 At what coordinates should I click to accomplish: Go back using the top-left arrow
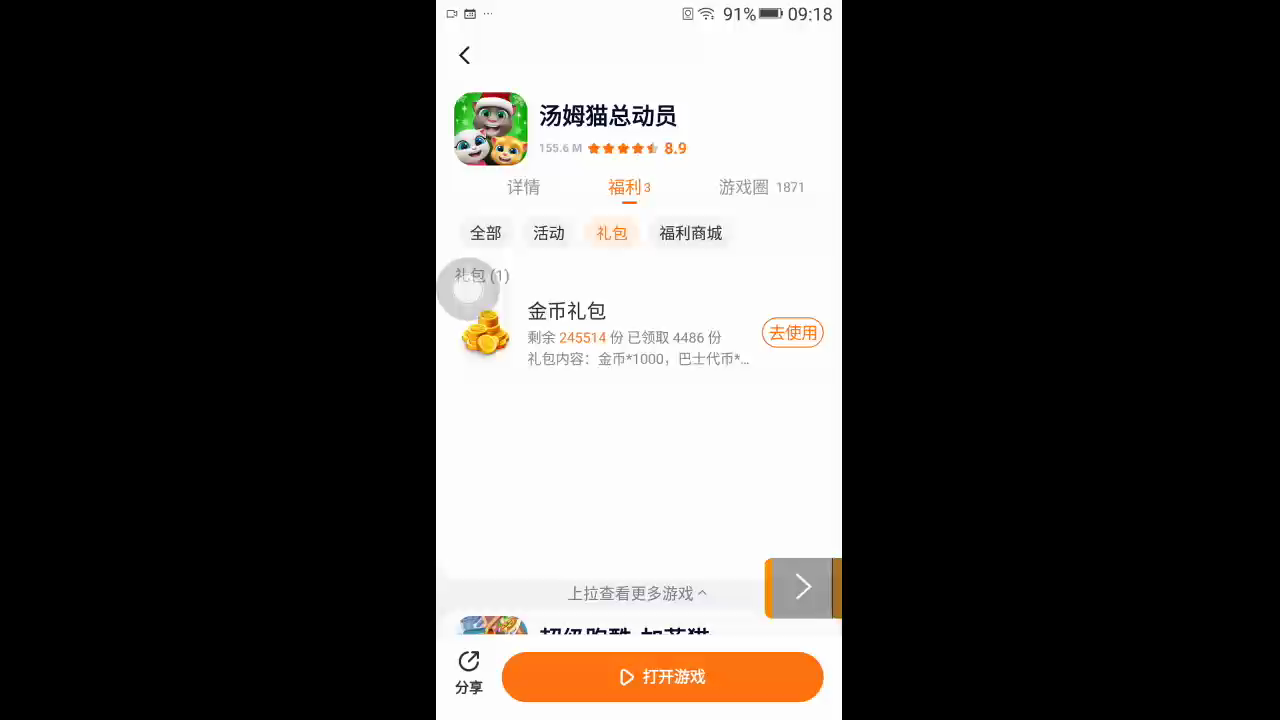[464, 56]
